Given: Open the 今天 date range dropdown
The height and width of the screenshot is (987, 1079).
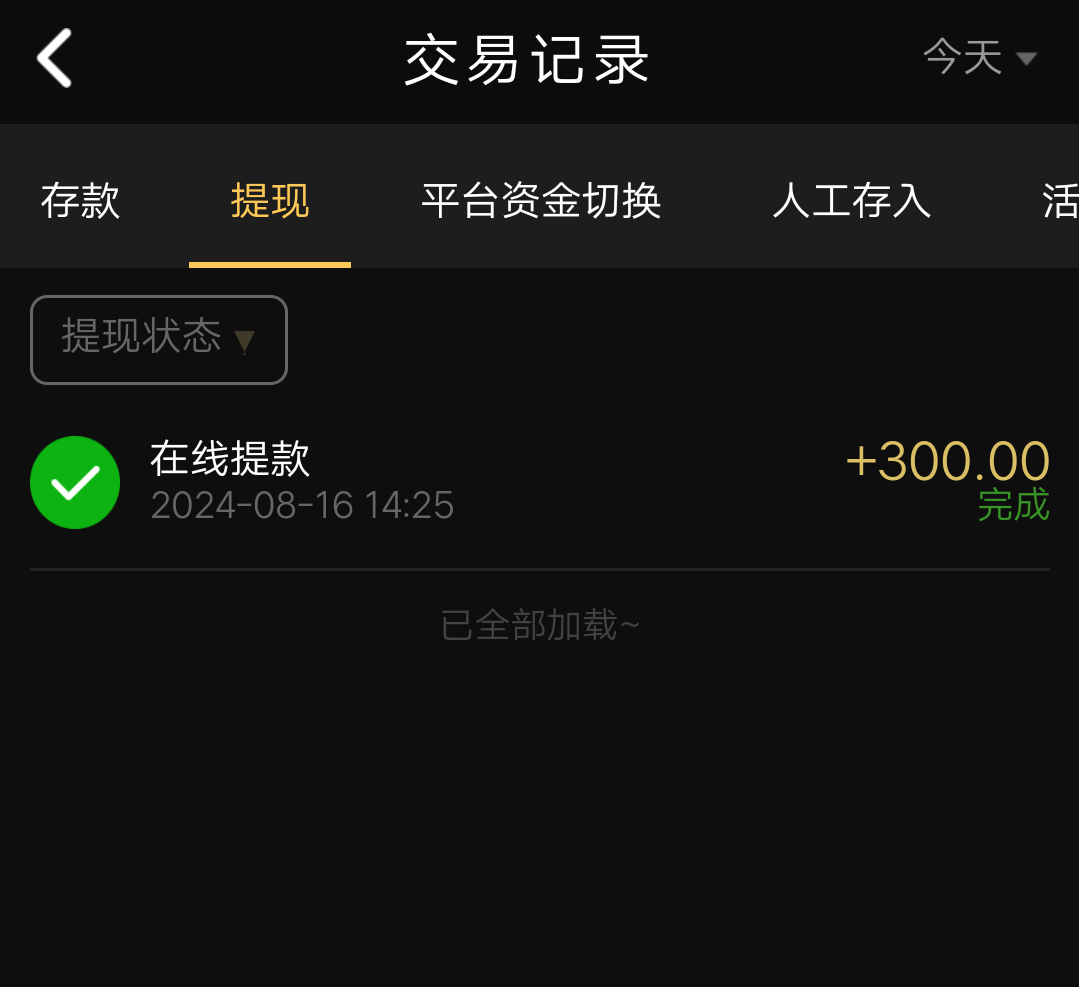Looking at the screenshot, I should click(x=979, y=58).
